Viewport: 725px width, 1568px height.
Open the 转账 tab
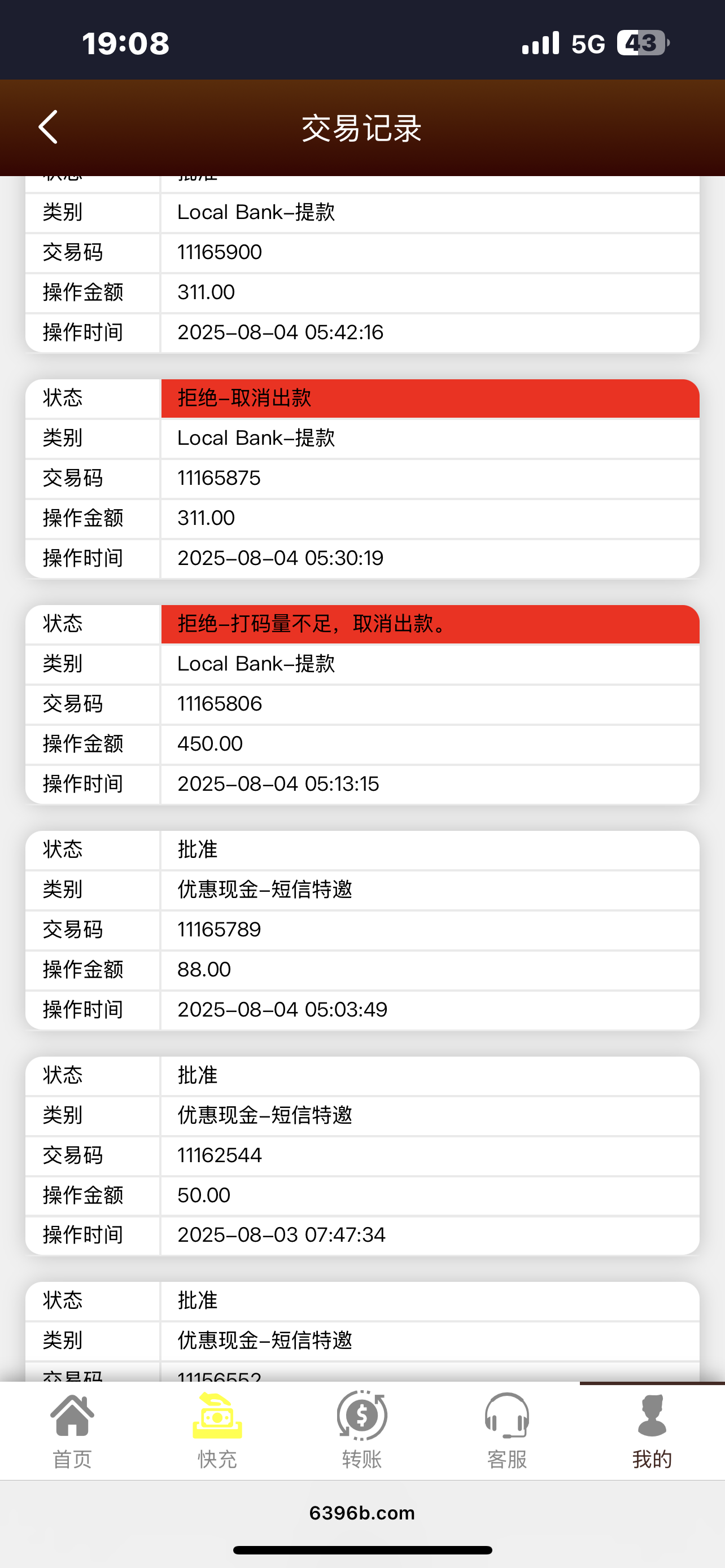[x=362, y=1430]
